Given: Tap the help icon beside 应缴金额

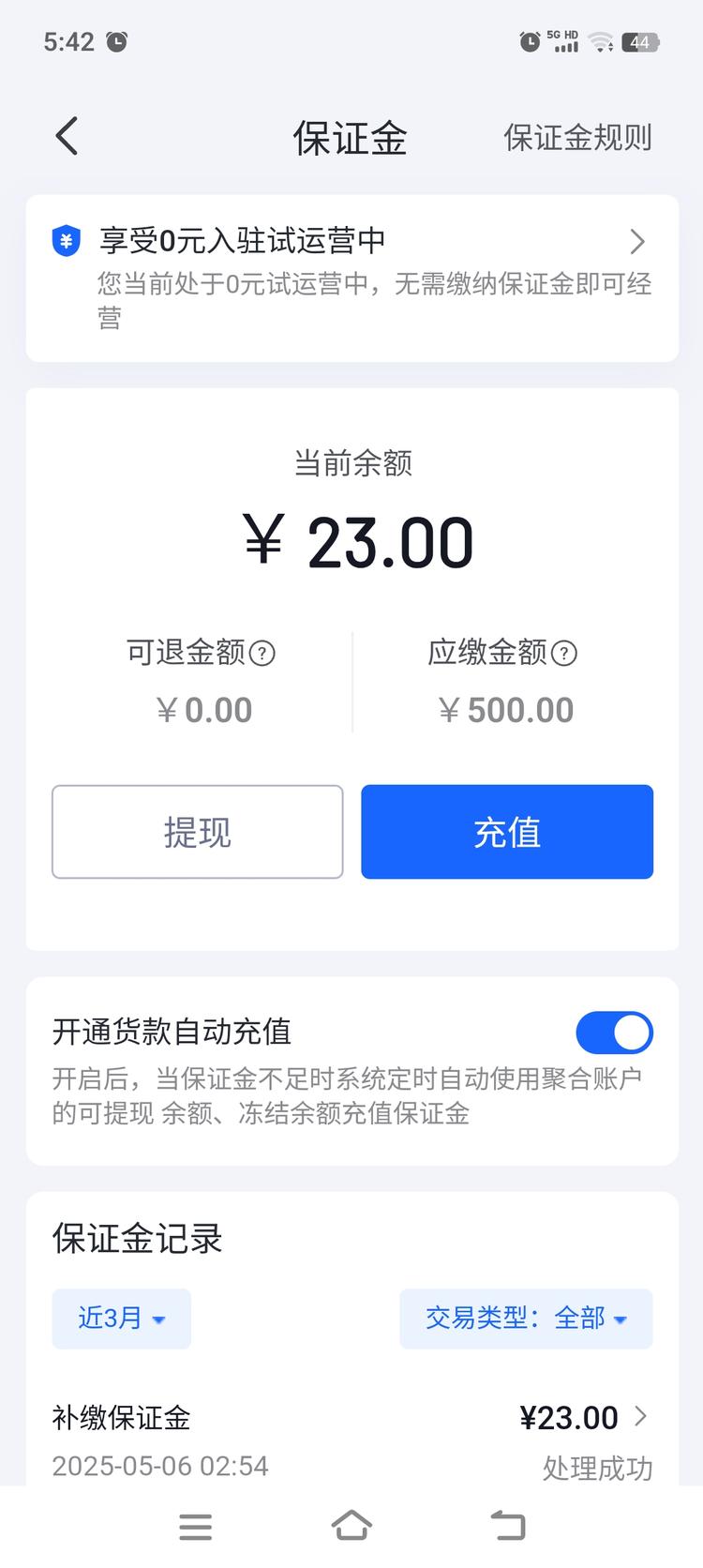Looking at the screenshot, I should [564, 654].
